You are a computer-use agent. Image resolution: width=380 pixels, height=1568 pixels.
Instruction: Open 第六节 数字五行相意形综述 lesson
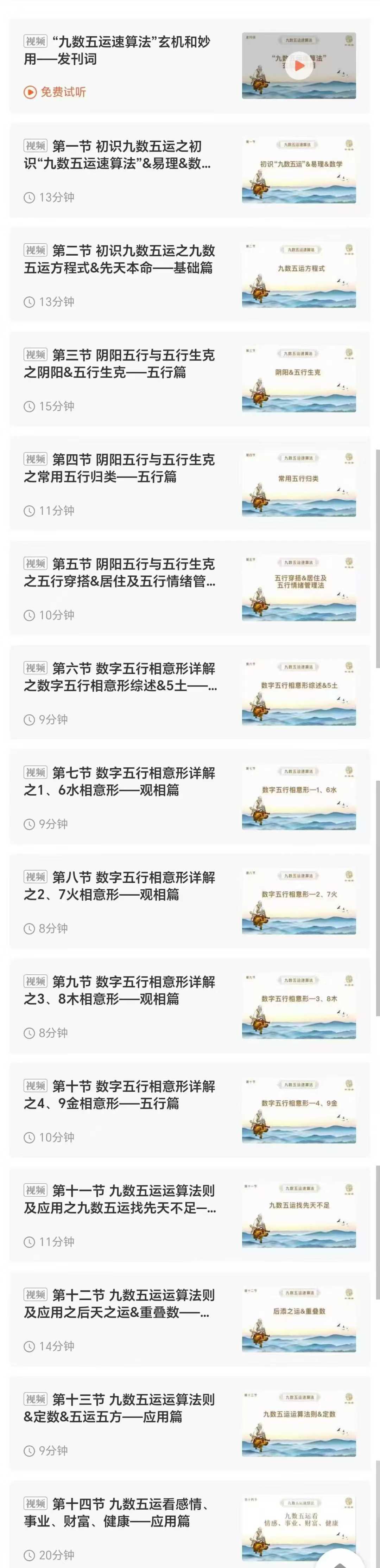(119, 677)
